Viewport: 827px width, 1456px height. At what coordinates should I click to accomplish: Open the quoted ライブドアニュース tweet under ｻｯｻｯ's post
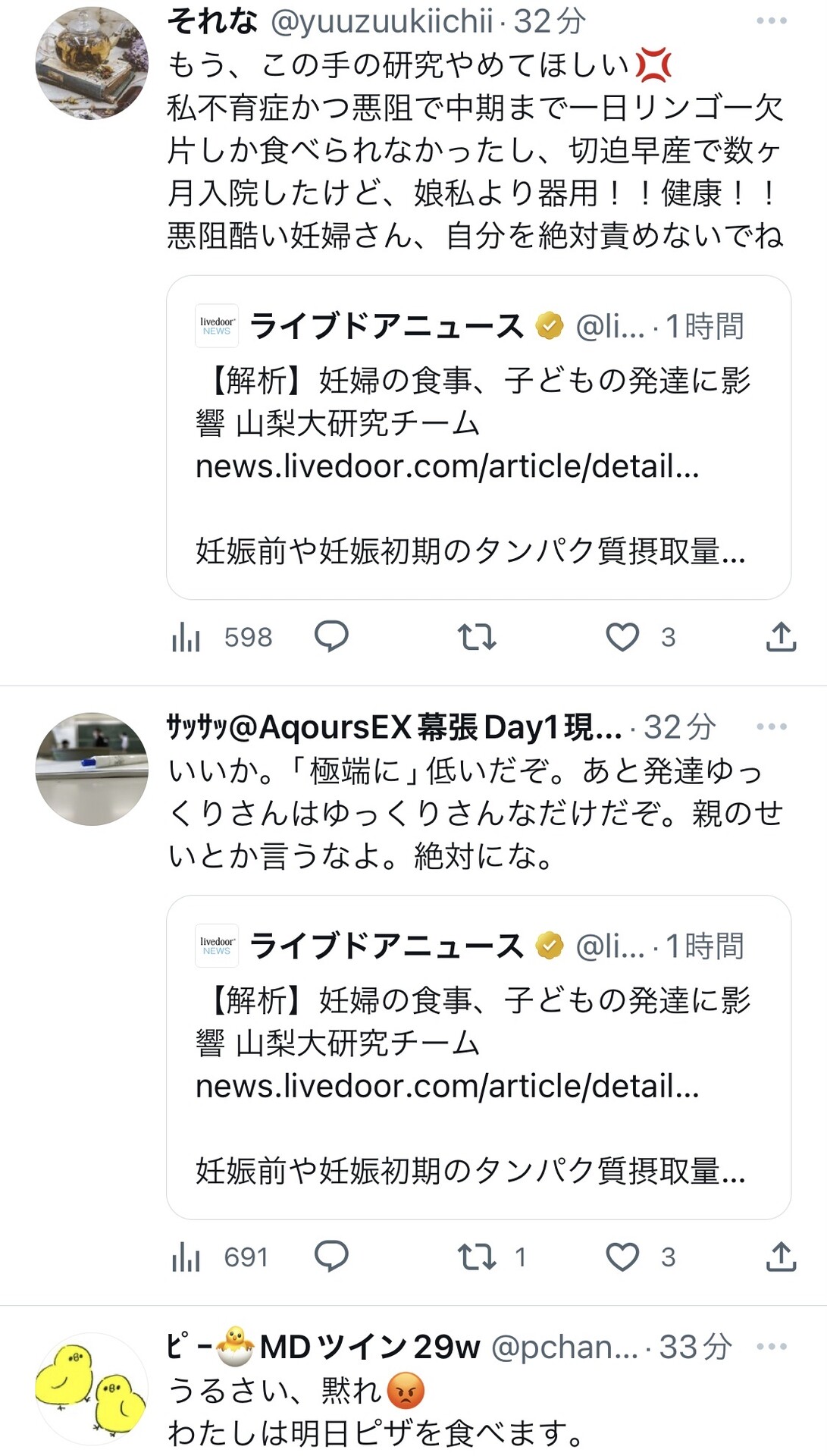(x=478, y=1057)
